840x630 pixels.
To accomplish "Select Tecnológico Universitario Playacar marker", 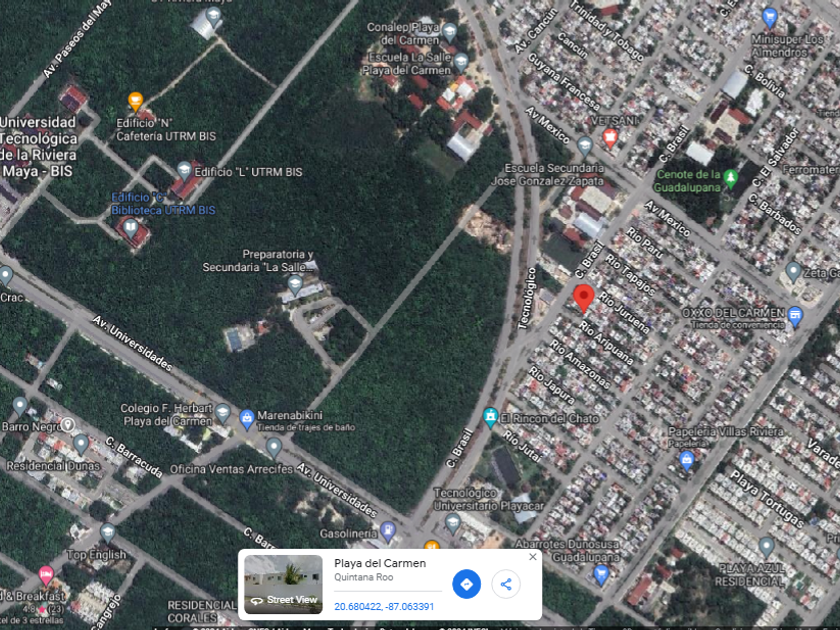I will tap(453, 521).
